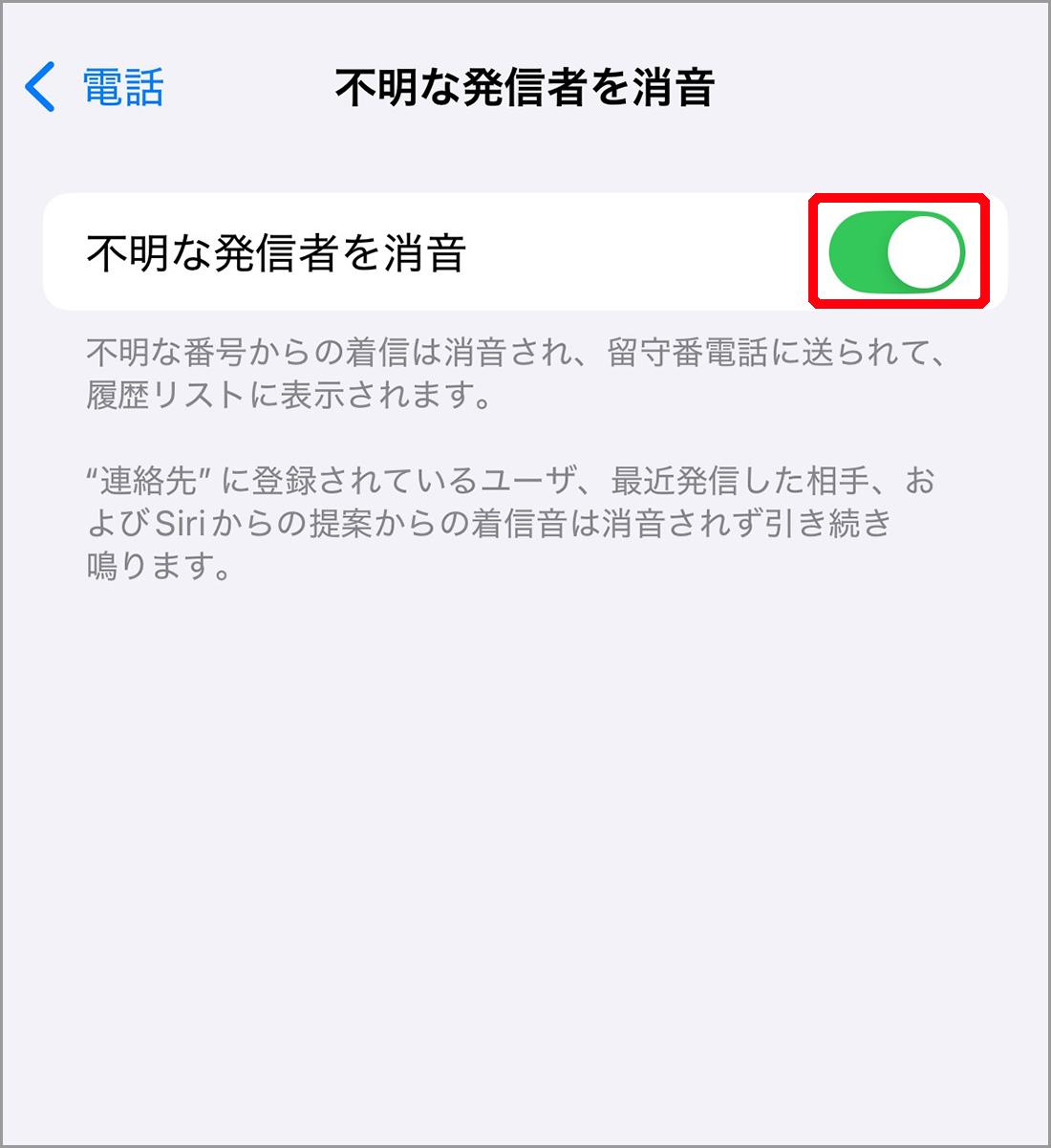Turn off 不明な発信者を消音 switch

click(x=896, y=252)
